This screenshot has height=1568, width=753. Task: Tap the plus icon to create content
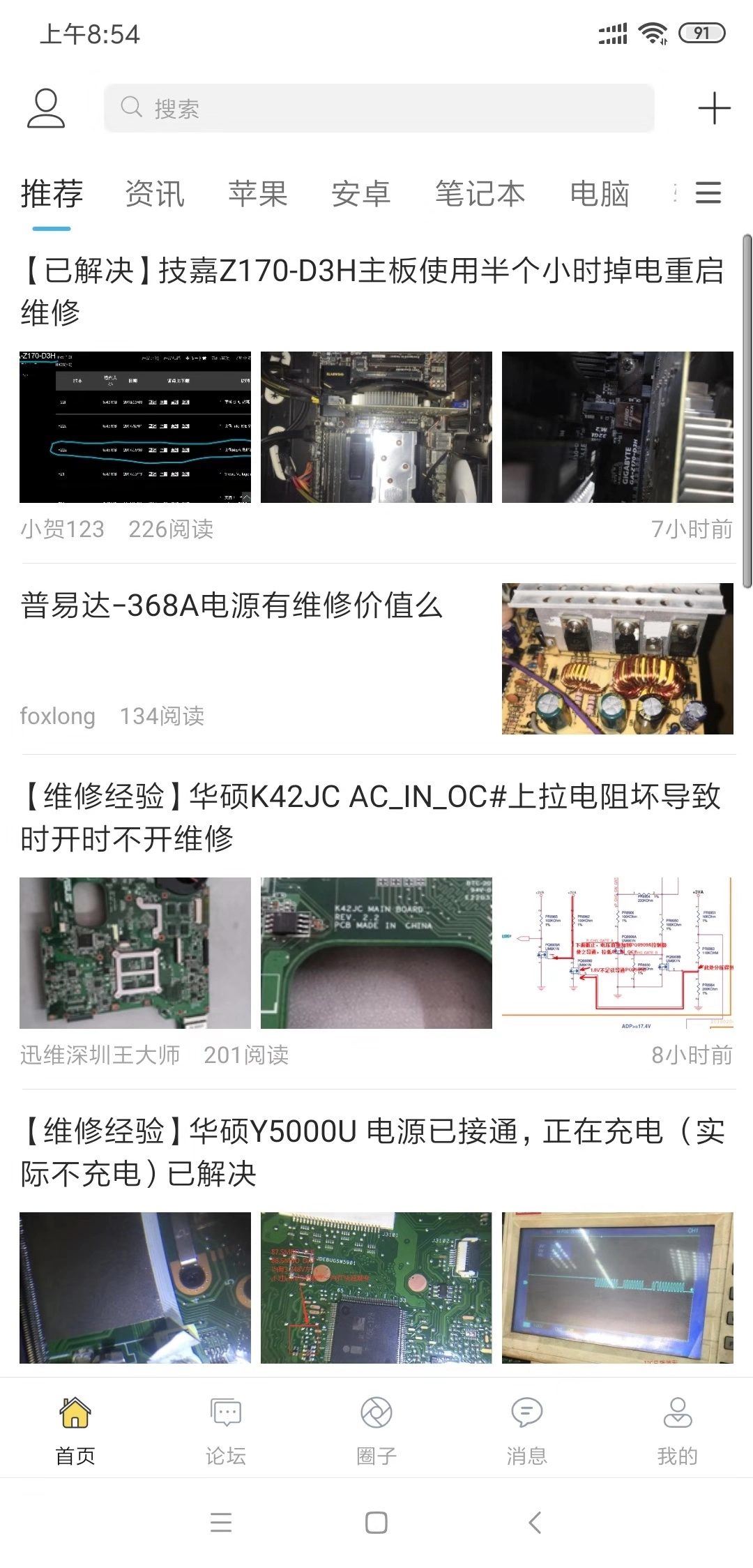point(713,108)
